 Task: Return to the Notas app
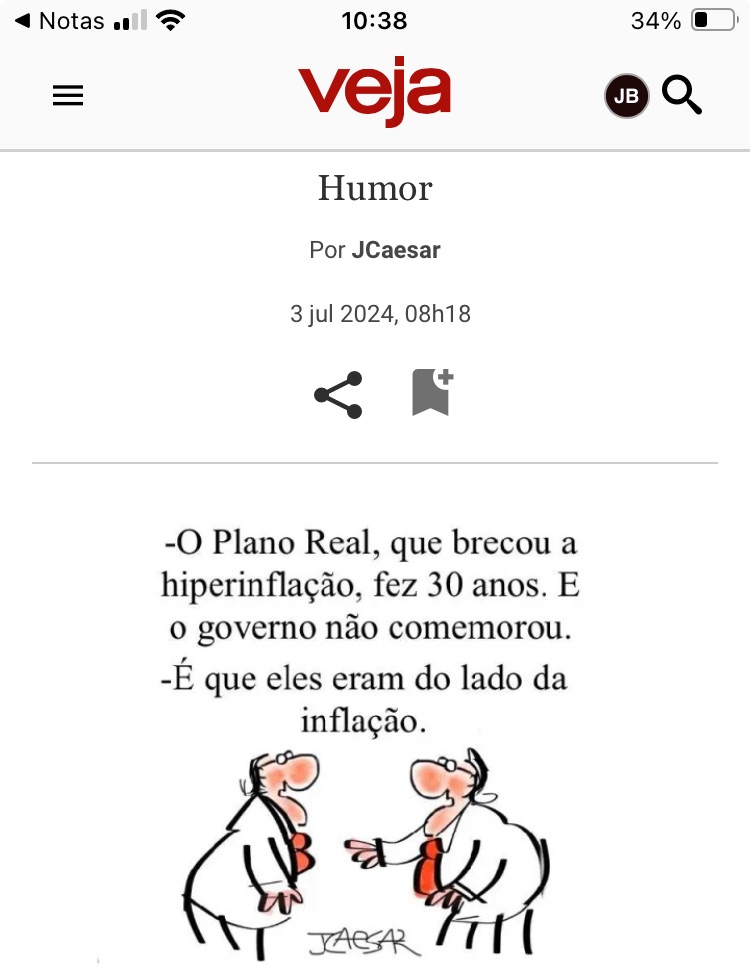60,21
